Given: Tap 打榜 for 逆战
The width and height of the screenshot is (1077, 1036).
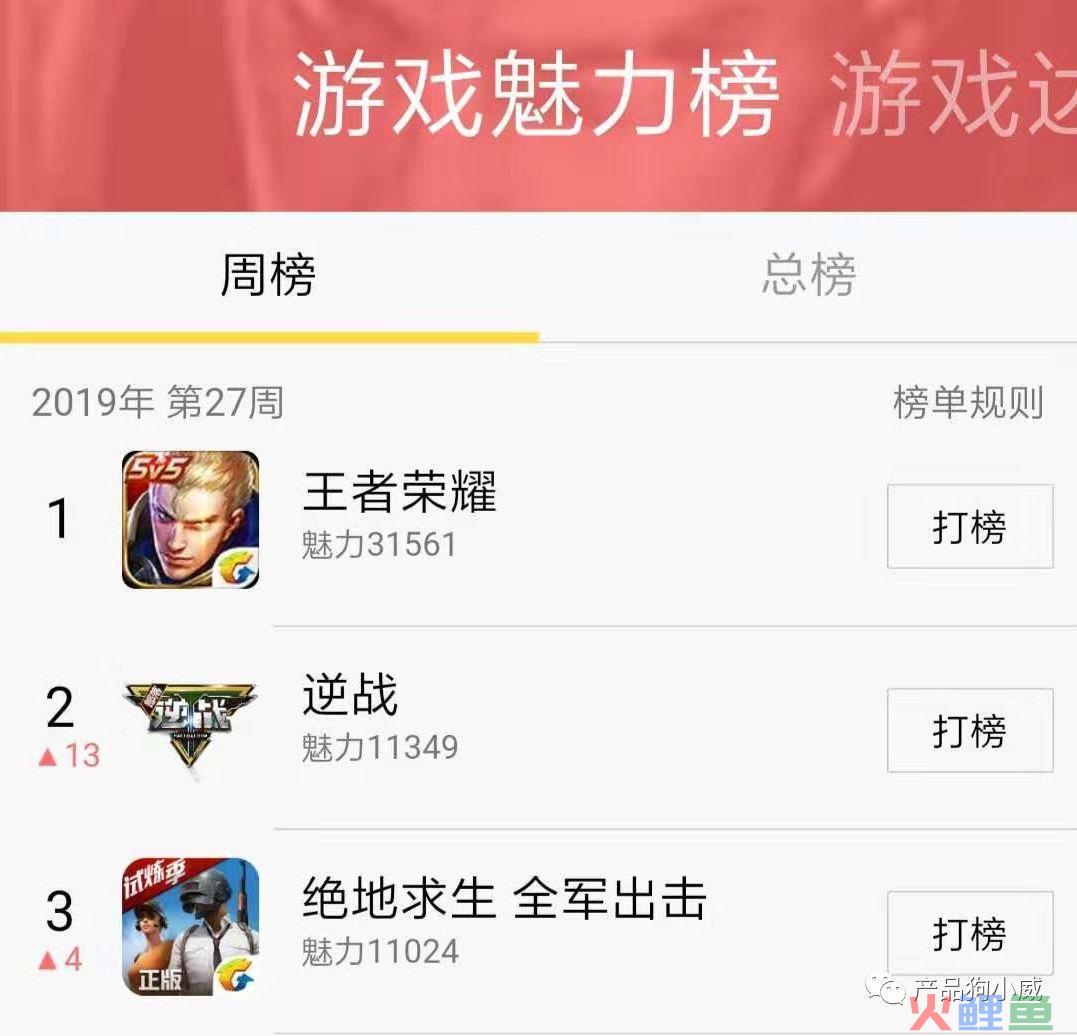Looking at the screenshot, I should pyautogui.click(x=969, y=730).
